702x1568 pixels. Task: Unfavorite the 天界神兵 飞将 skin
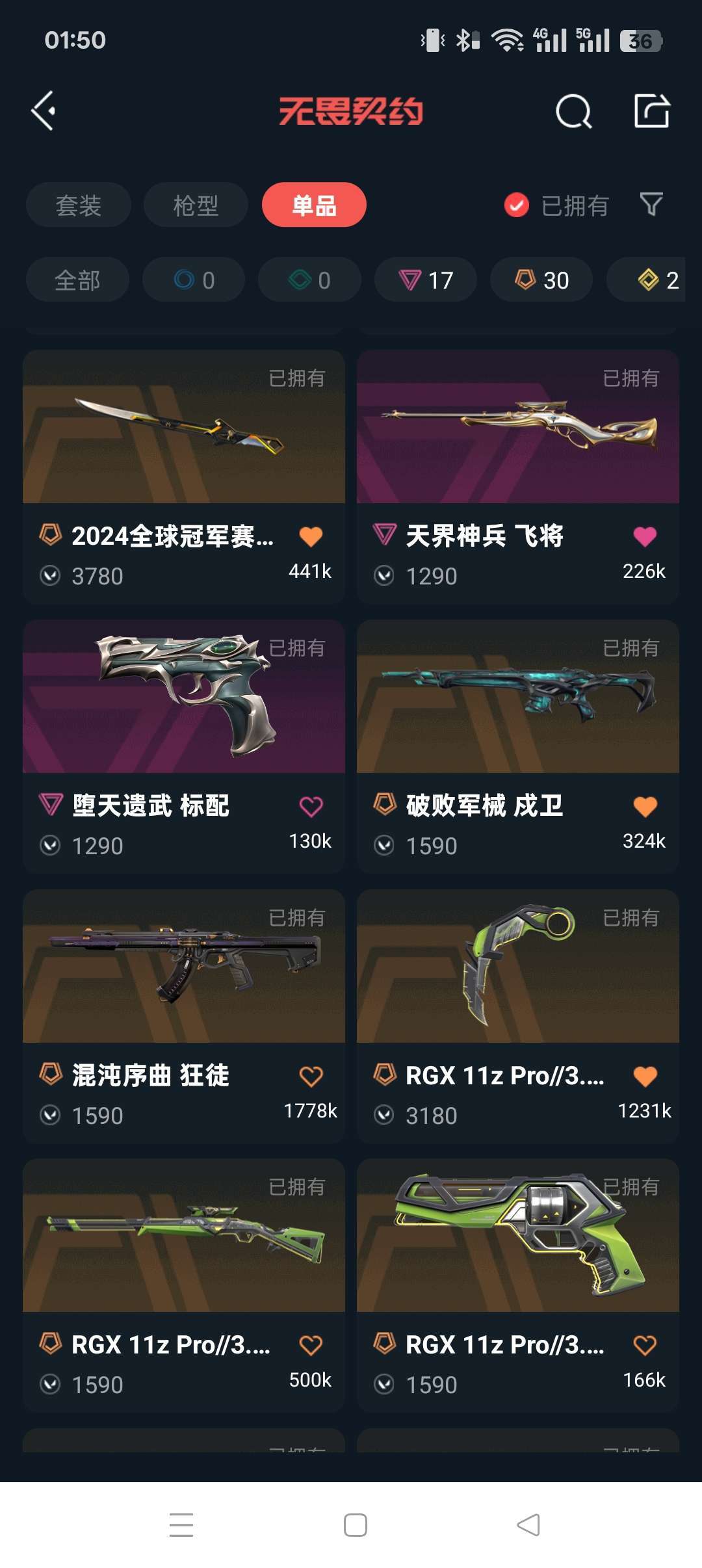(x=644, y=536)
